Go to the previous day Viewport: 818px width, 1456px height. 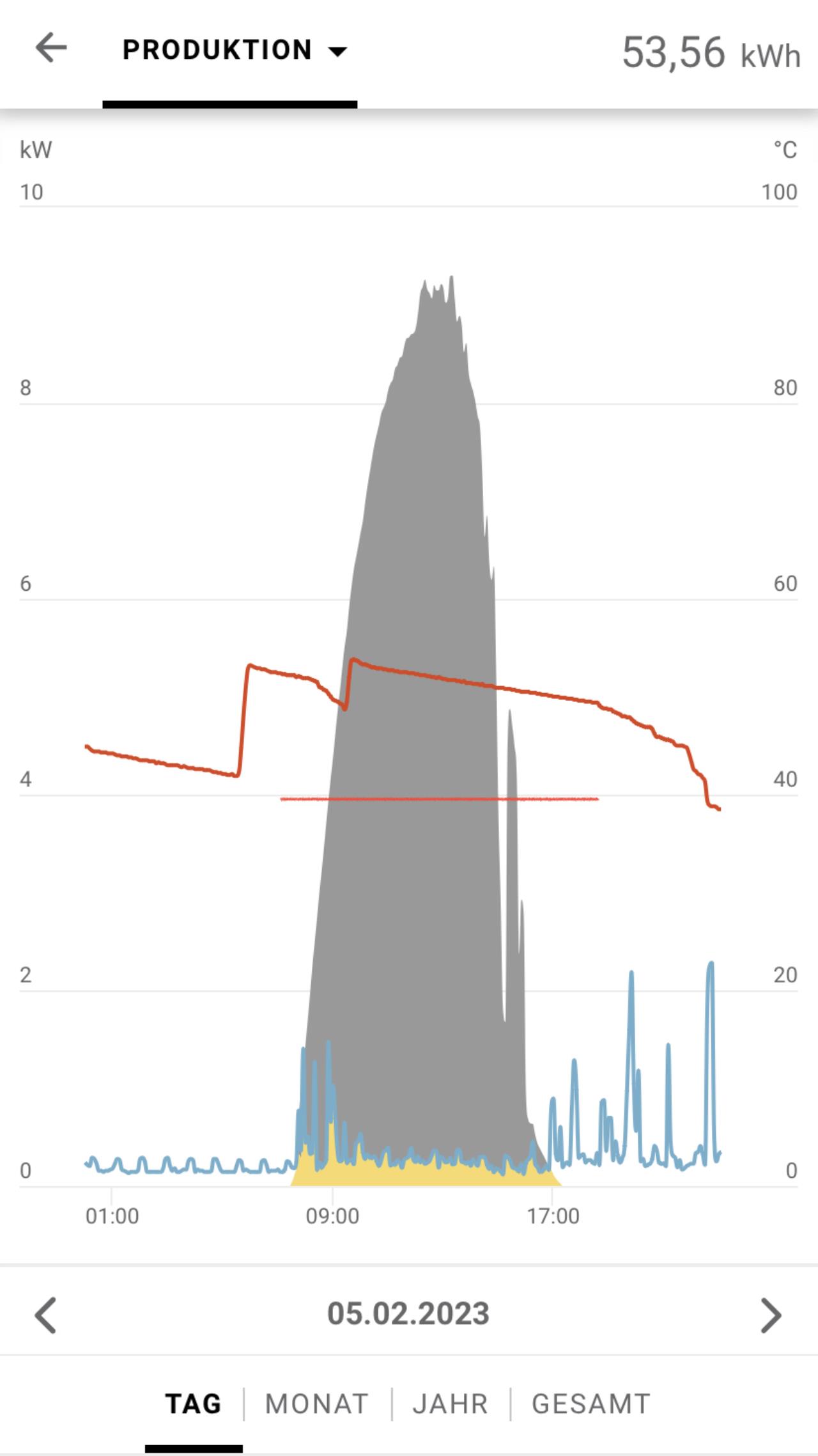[x=45, y=1315]
